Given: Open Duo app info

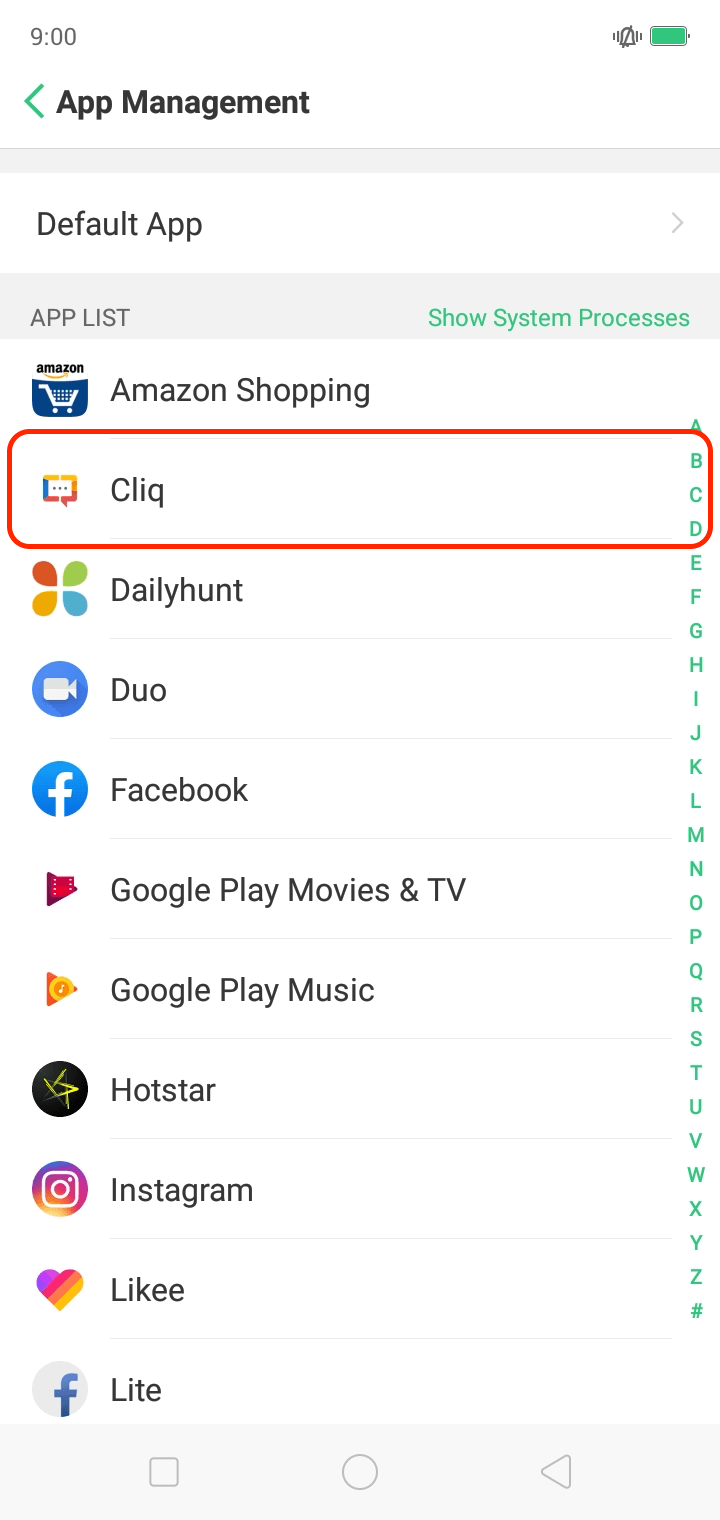Looking at the screenshot, I should click(x=340, y=690).
